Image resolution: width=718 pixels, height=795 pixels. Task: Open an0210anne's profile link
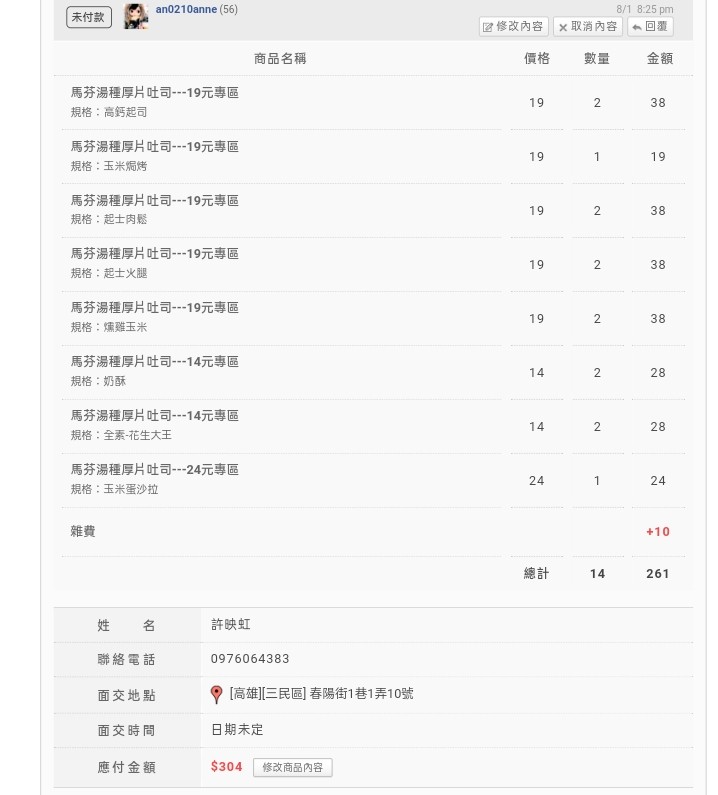(186, 9)
